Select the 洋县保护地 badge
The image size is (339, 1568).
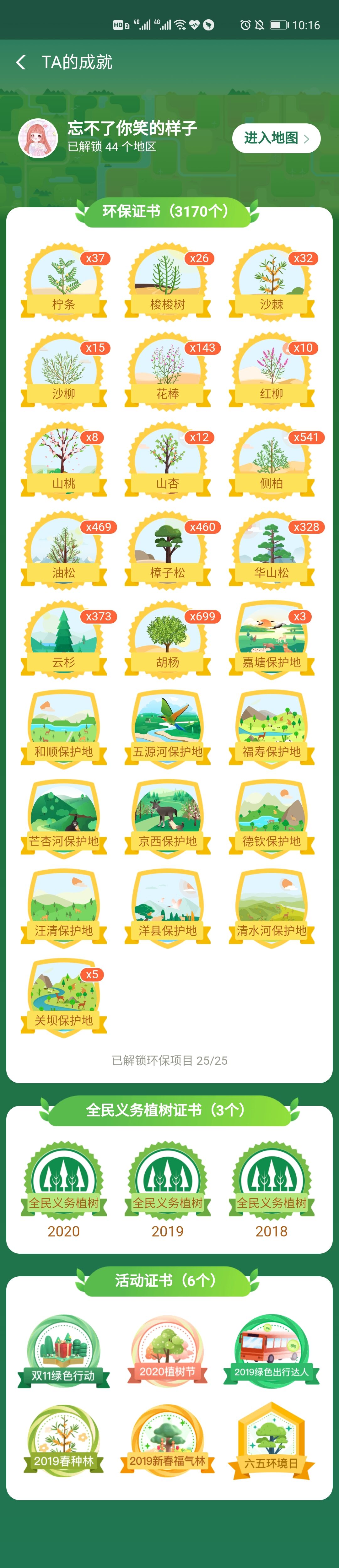(167, 908)
